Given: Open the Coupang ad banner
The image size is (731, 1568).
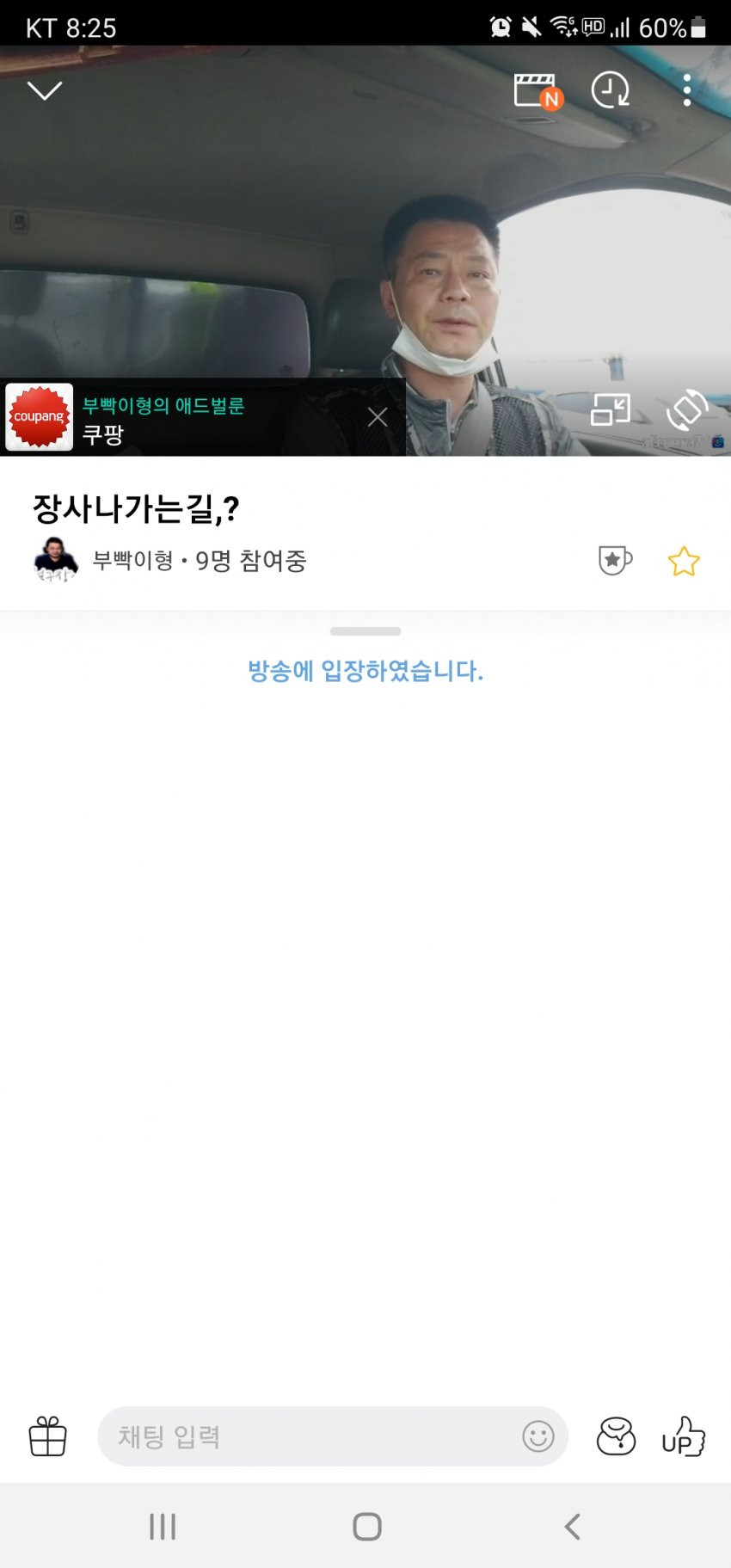Looking at the screenshot, I should (x=163, y=418).
